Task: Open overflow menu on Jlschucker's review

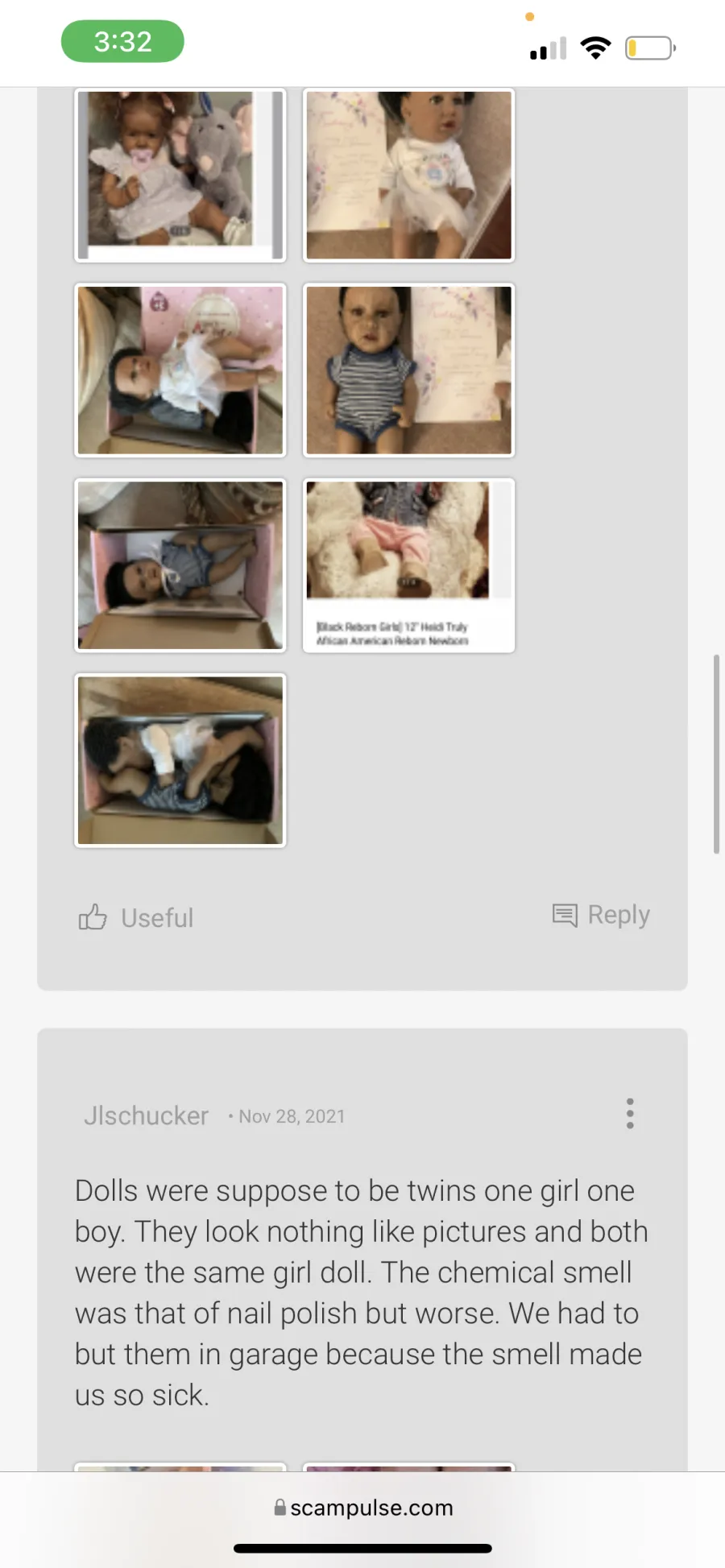Action: [x=630, y=1113]
